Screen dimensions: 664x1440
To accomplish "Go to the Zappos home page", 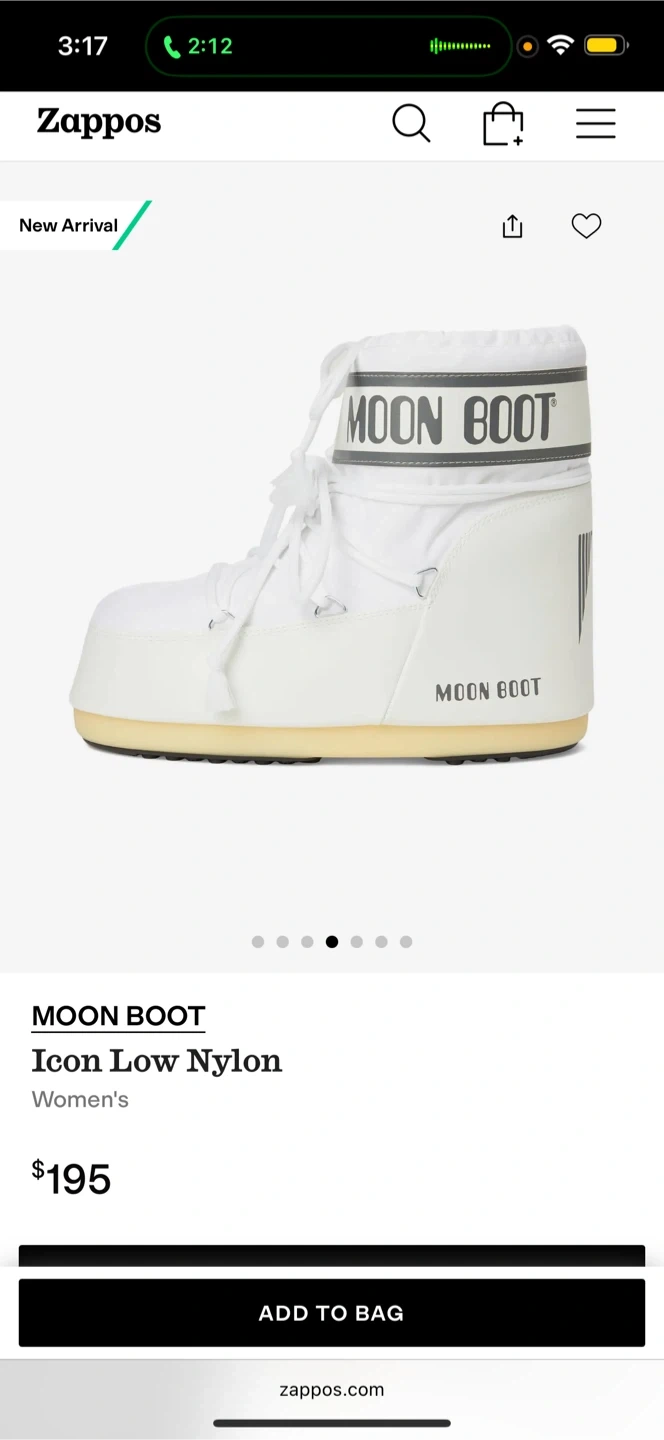I will pos(99,122).
